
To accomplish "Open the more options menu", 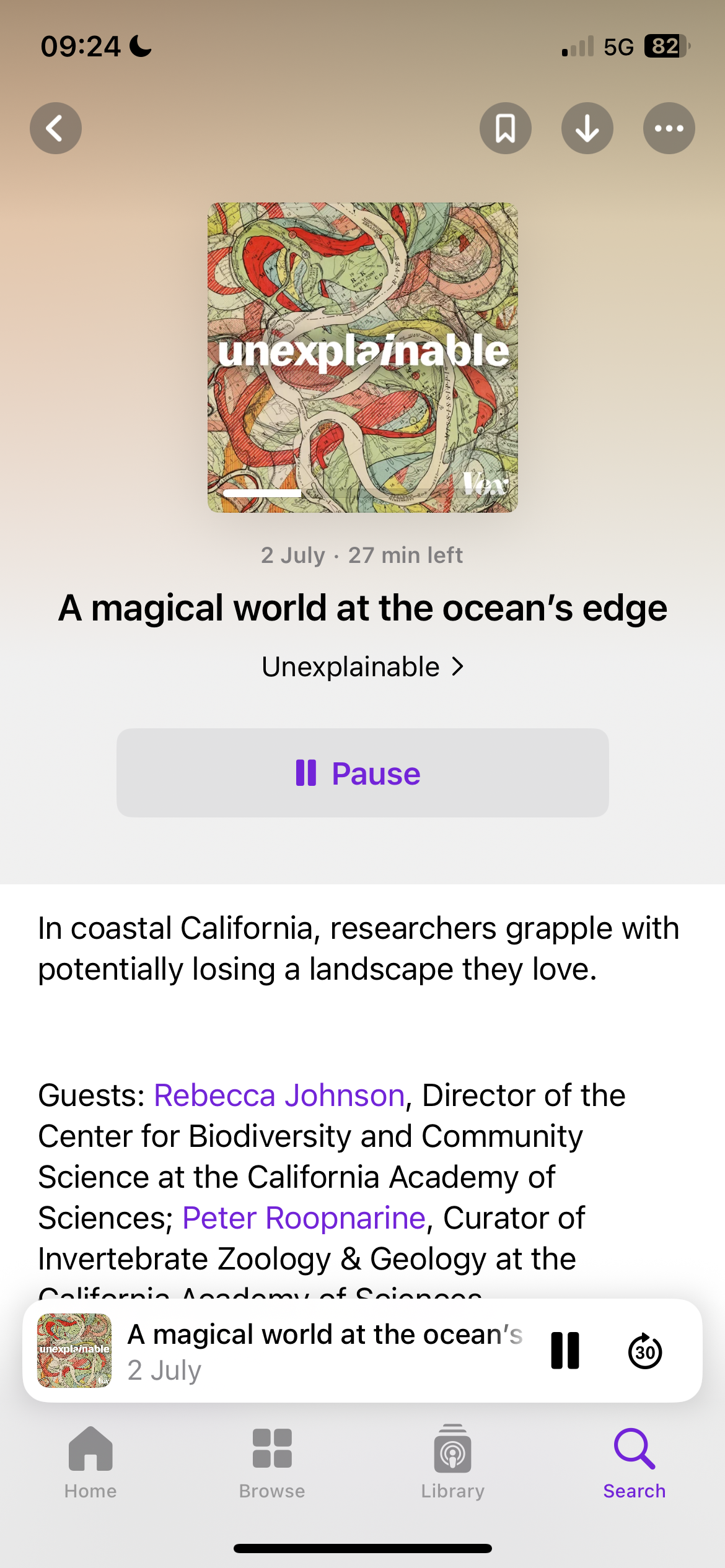I will click(x=669, y=128).
